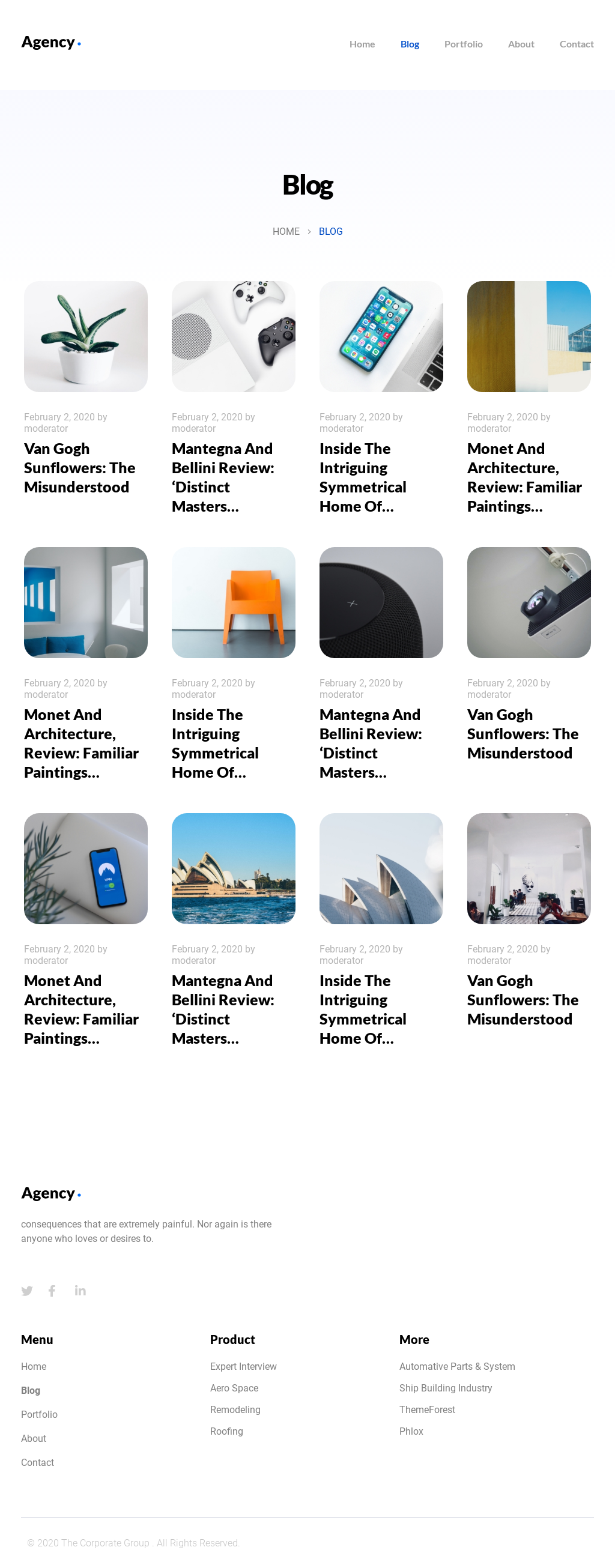Viewport: 615px width, 1568px height.
Task: Tap the HOME breadcrumb link
Action: [286, 231]
